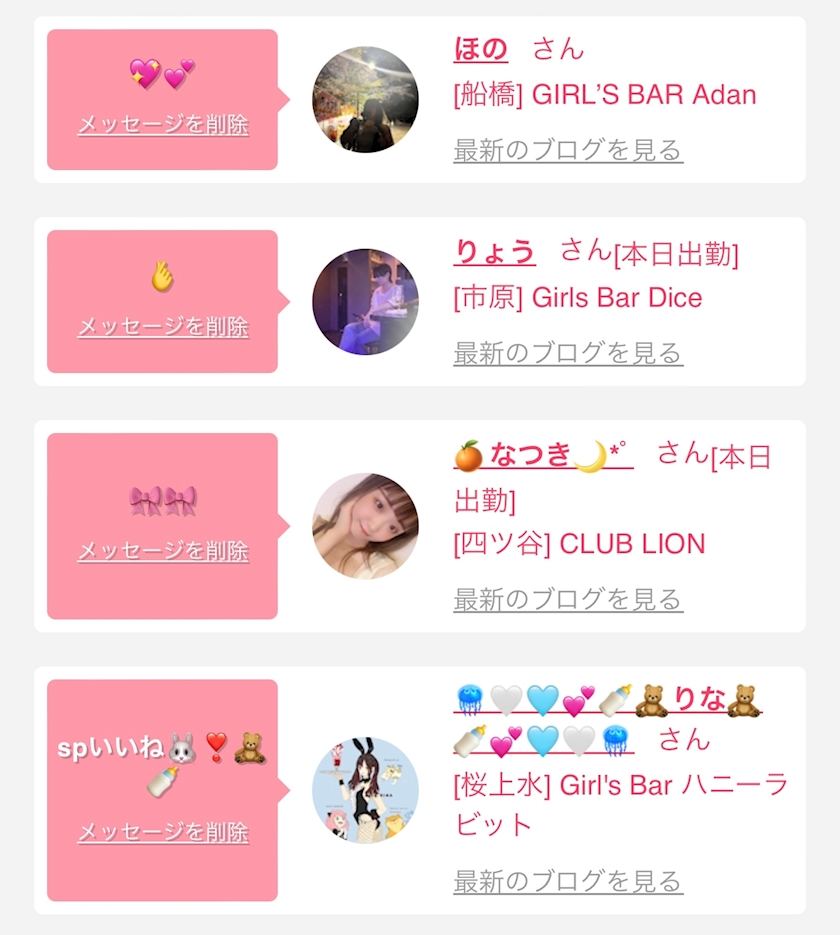View なつき's latest blog at CLUB LION
The height and width of the screenshot is (935, 840).
(x=568, y=599)
